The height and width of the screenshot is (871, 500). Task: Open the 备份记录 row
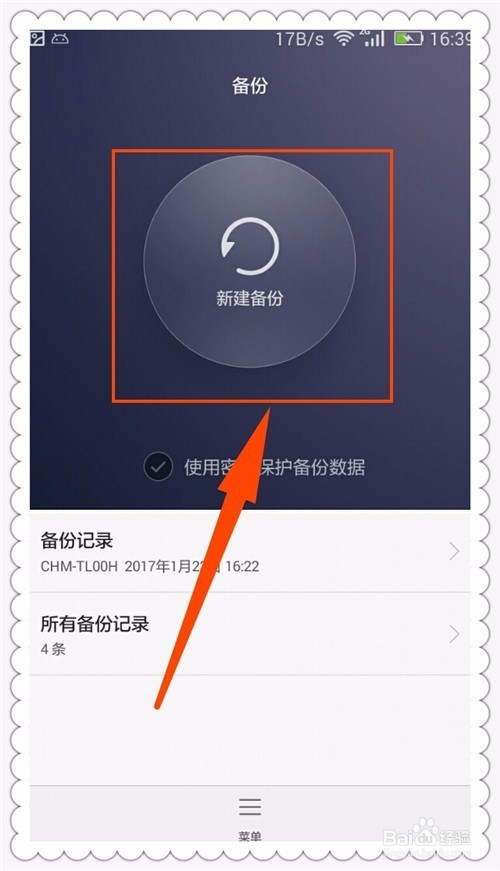pyautogui.click(x=250, y=552)
